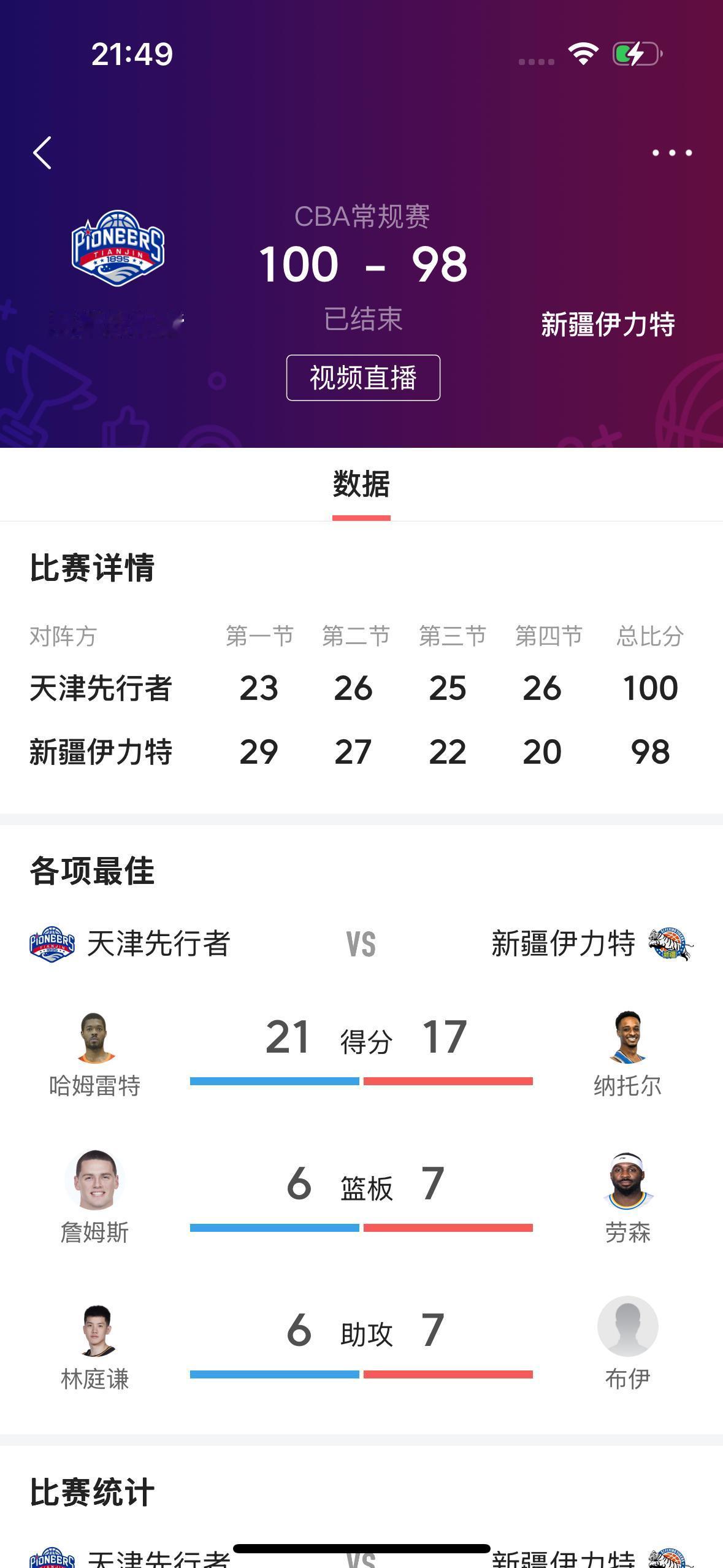The width and height of the screenshot is (723, 1568).
Task: Tap the CBA常规赛 header label
Action: click(362, 216)
